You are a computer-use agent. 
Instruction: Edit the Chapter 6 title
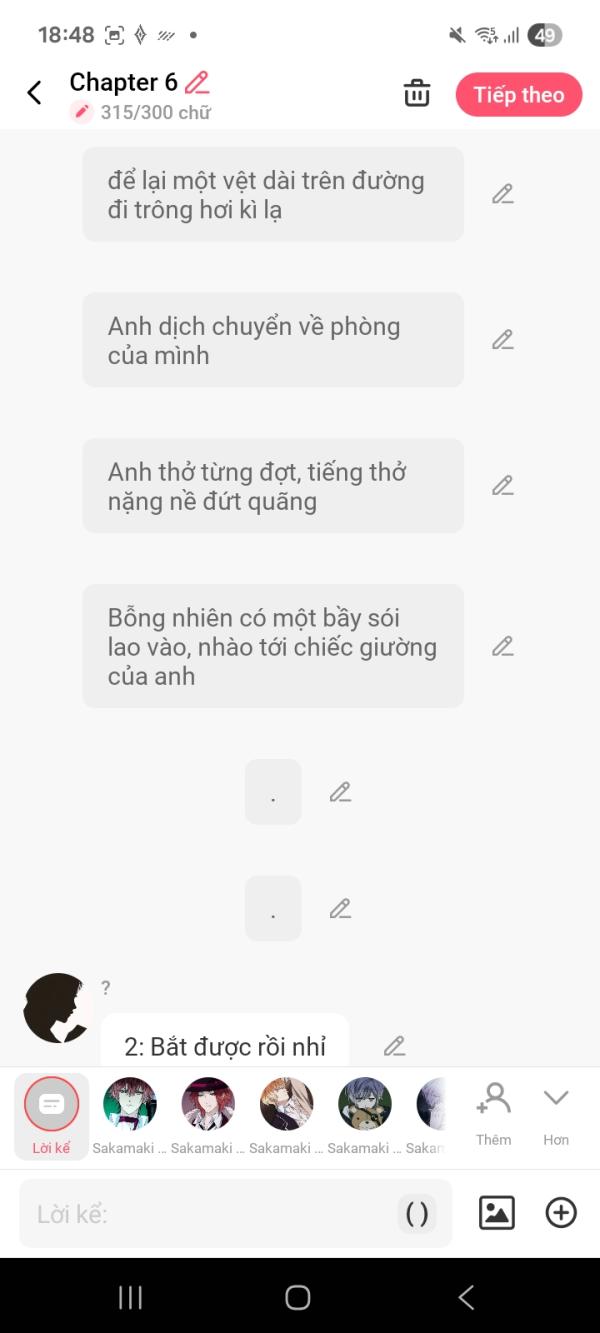[x=197, y=82]
